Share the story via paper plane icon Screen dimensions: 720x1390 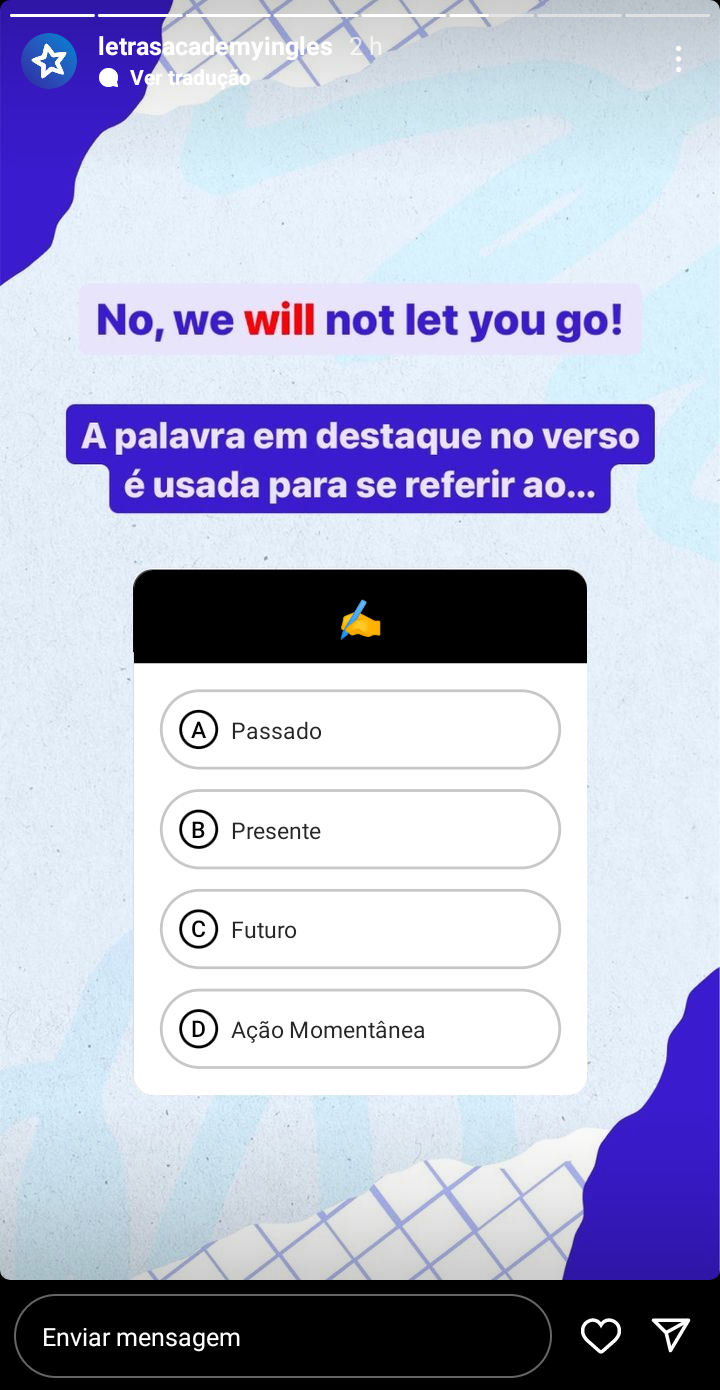click(671, 1336)
